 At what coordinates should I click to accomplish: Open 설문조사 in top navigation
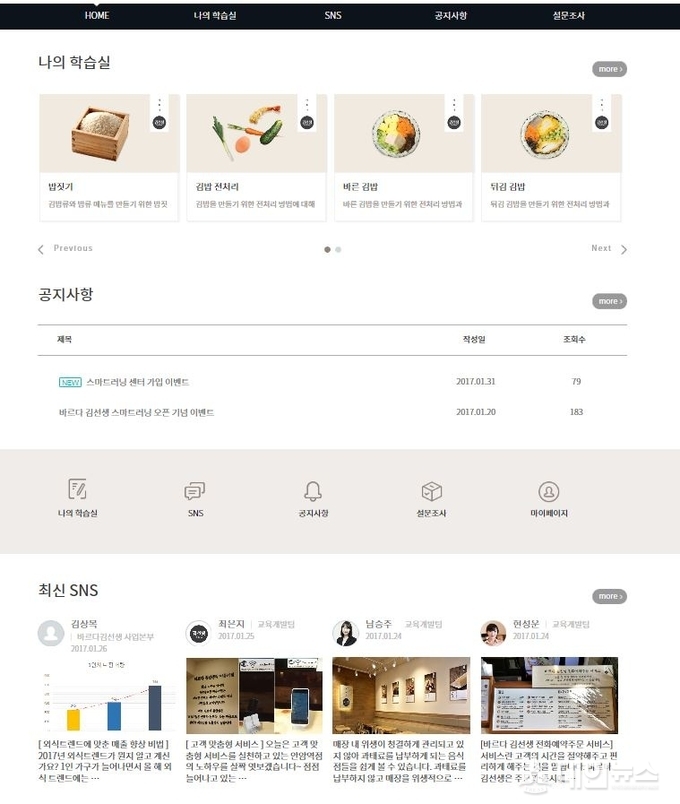pos(568,16)
